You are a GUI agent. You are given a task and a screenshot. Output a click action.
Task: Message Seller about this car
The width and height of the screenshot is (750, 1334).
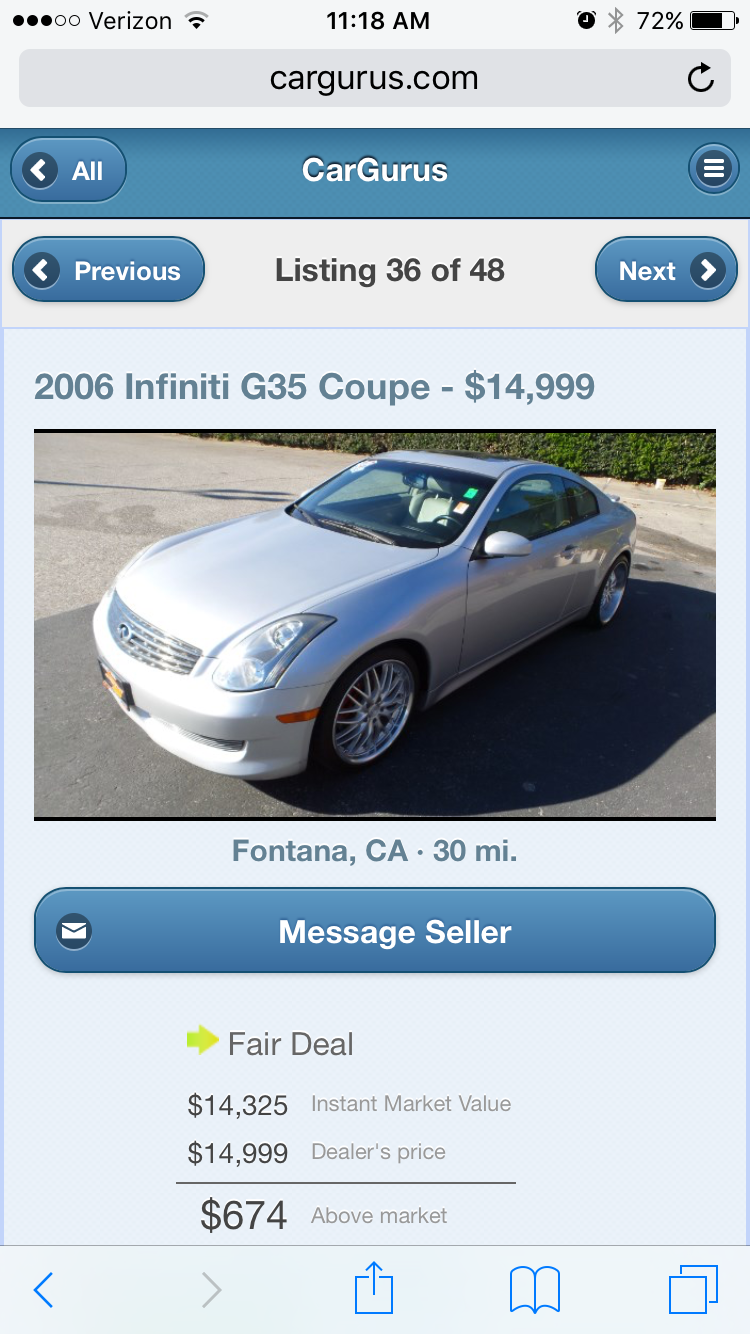pyautogui.click(x=375, y=931)
